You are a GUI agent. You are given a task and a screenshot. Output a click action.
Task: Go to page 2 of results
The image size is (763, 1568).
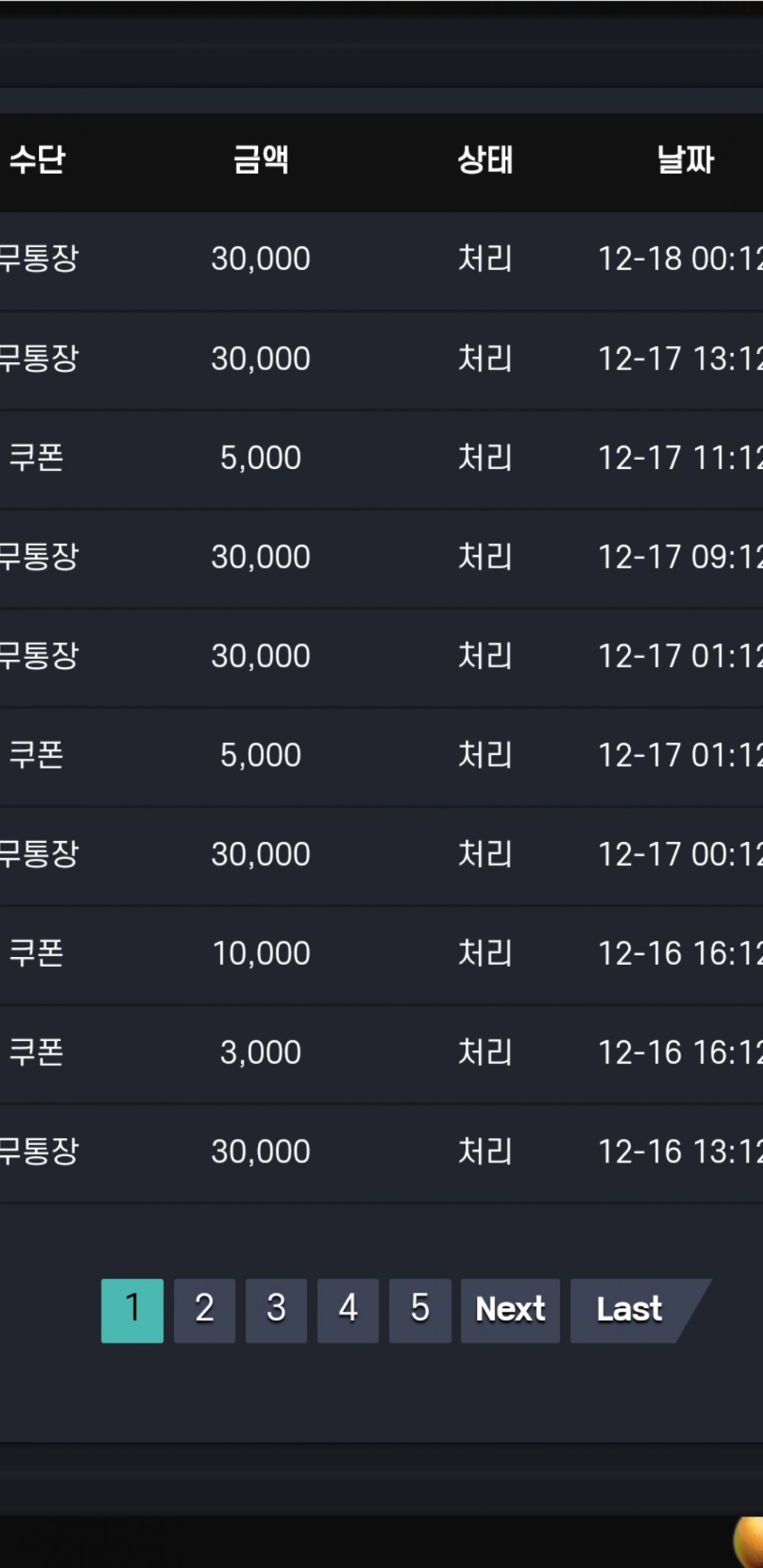pyautogui.click(x=204, y=1310)
